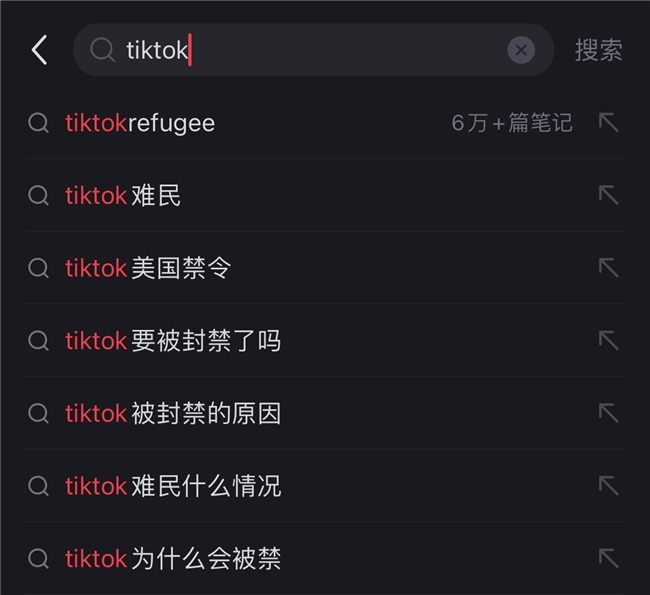Tap the 搜索 button
Screen dimensions: 650x595
[x=598, y=50]
